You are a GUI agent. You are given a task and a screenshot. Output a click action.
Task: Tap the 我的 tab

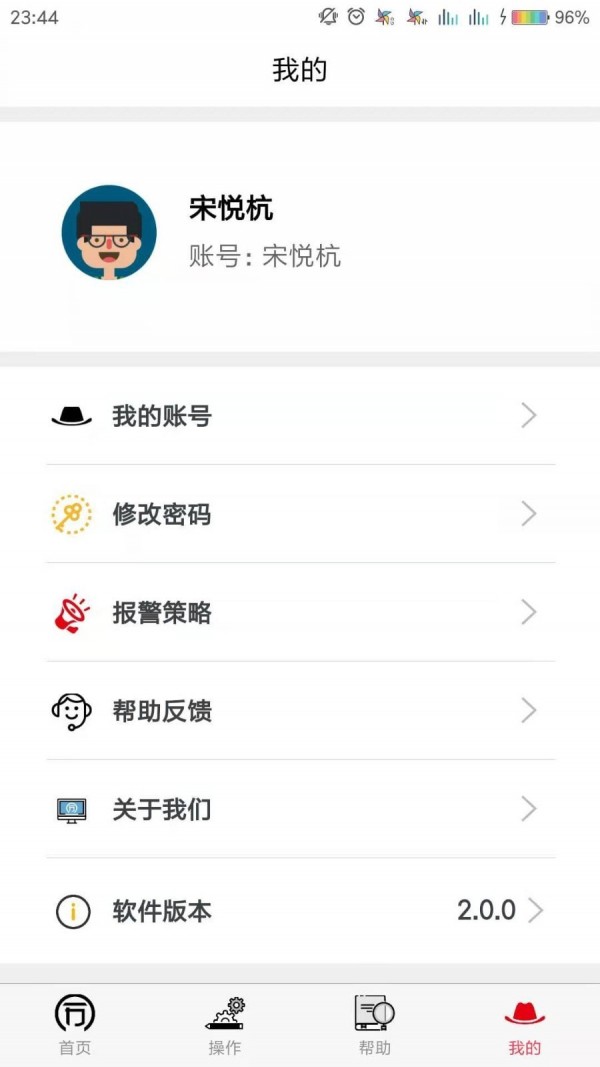coord(525,1025)
